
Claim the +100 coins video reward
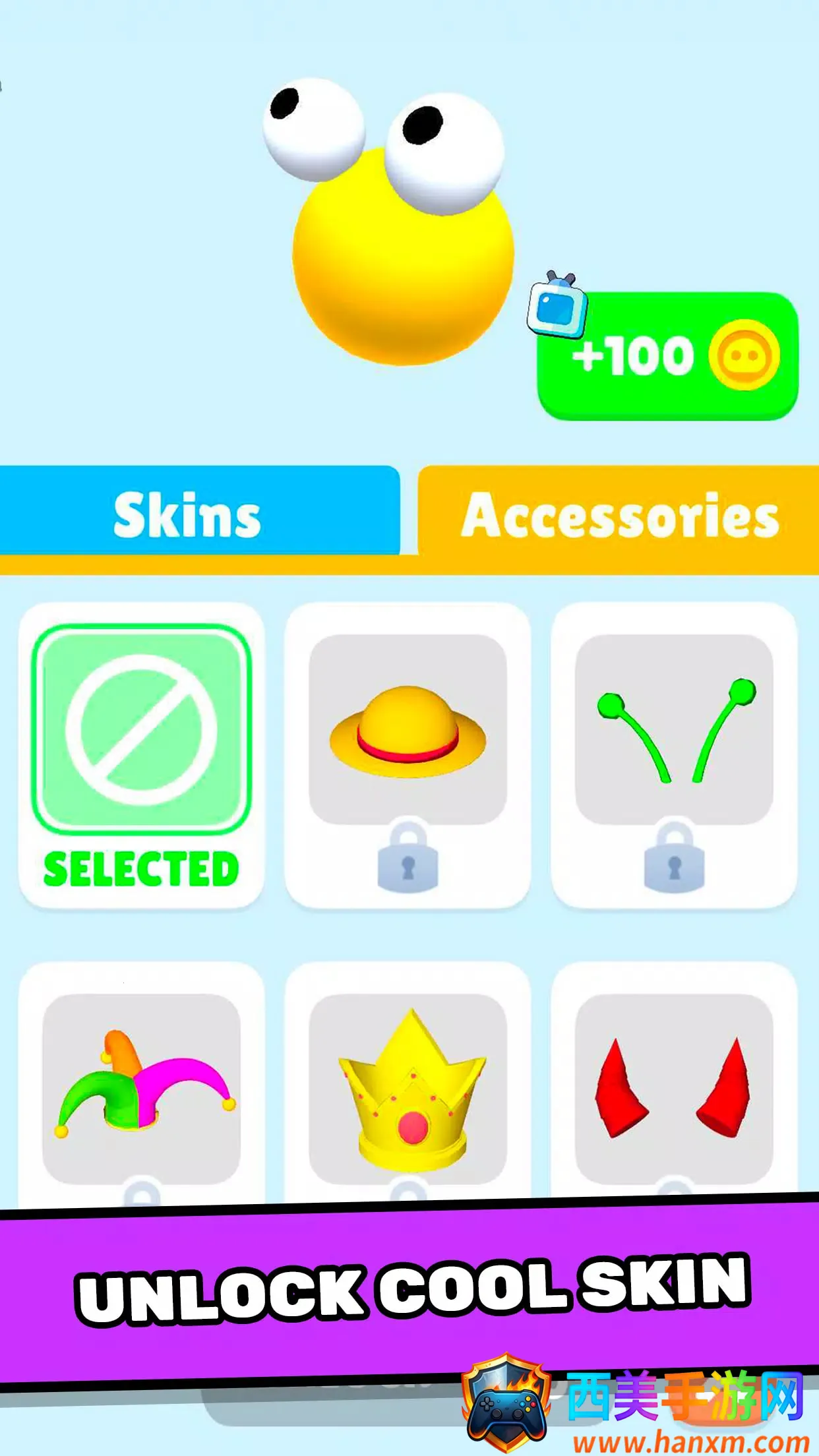click(667, 356)
